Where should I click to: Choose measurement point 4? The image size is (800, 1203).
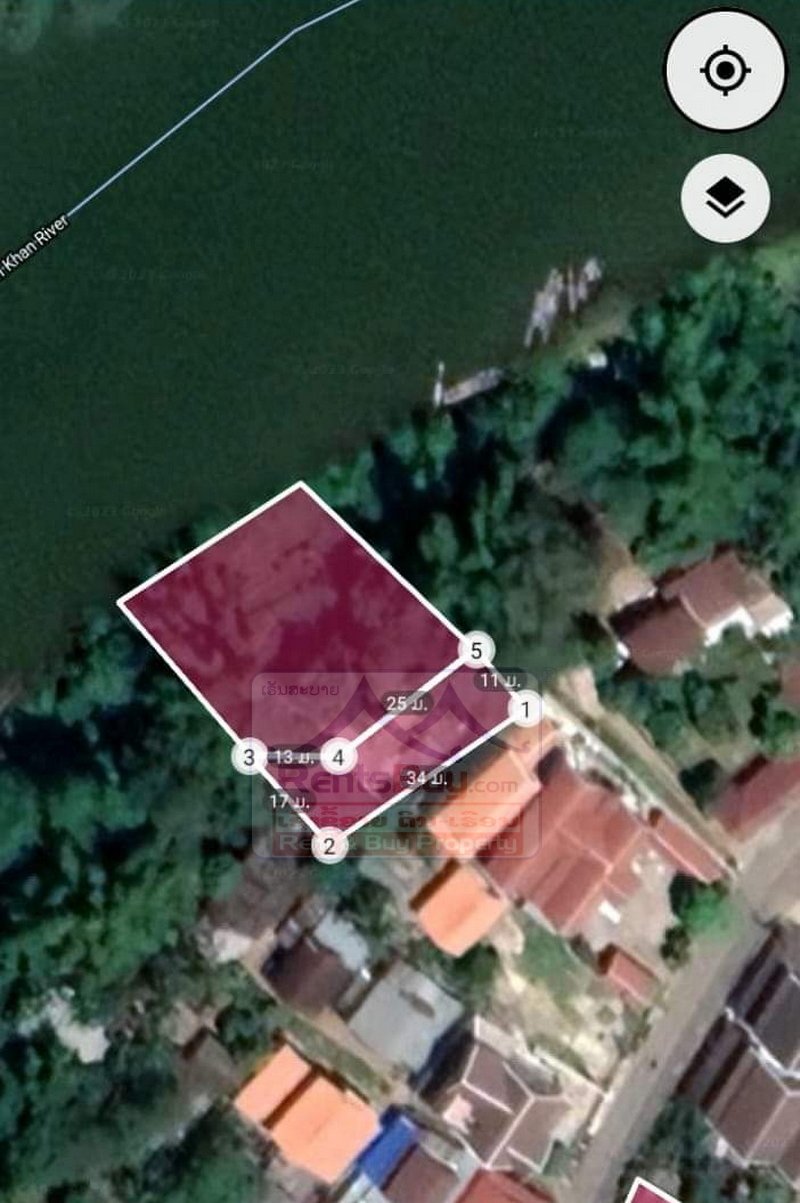click(339, 758)
